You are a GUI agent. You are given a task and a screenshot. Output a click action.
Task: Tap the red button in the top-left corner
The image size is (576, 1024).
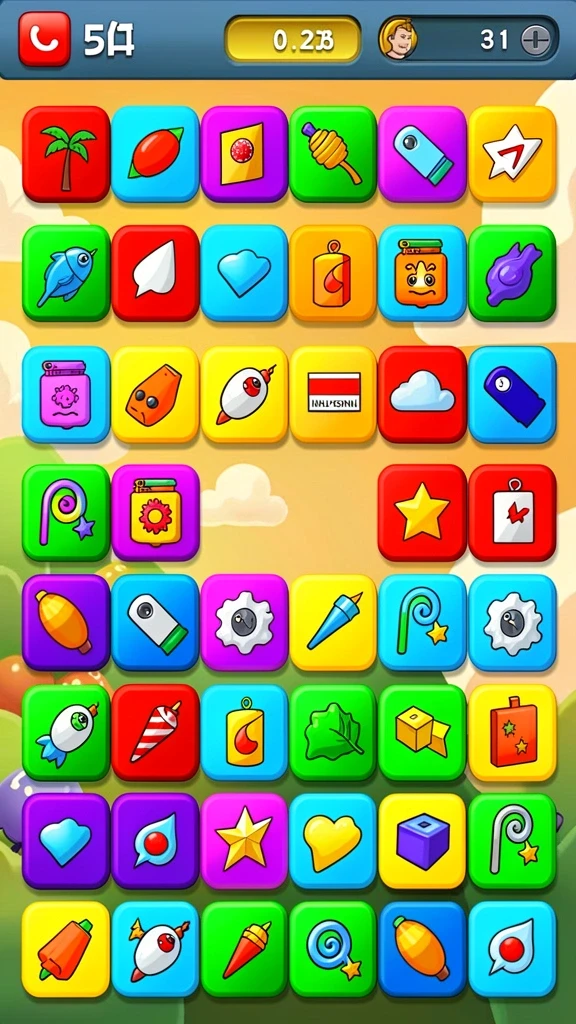tap(44, 39)
